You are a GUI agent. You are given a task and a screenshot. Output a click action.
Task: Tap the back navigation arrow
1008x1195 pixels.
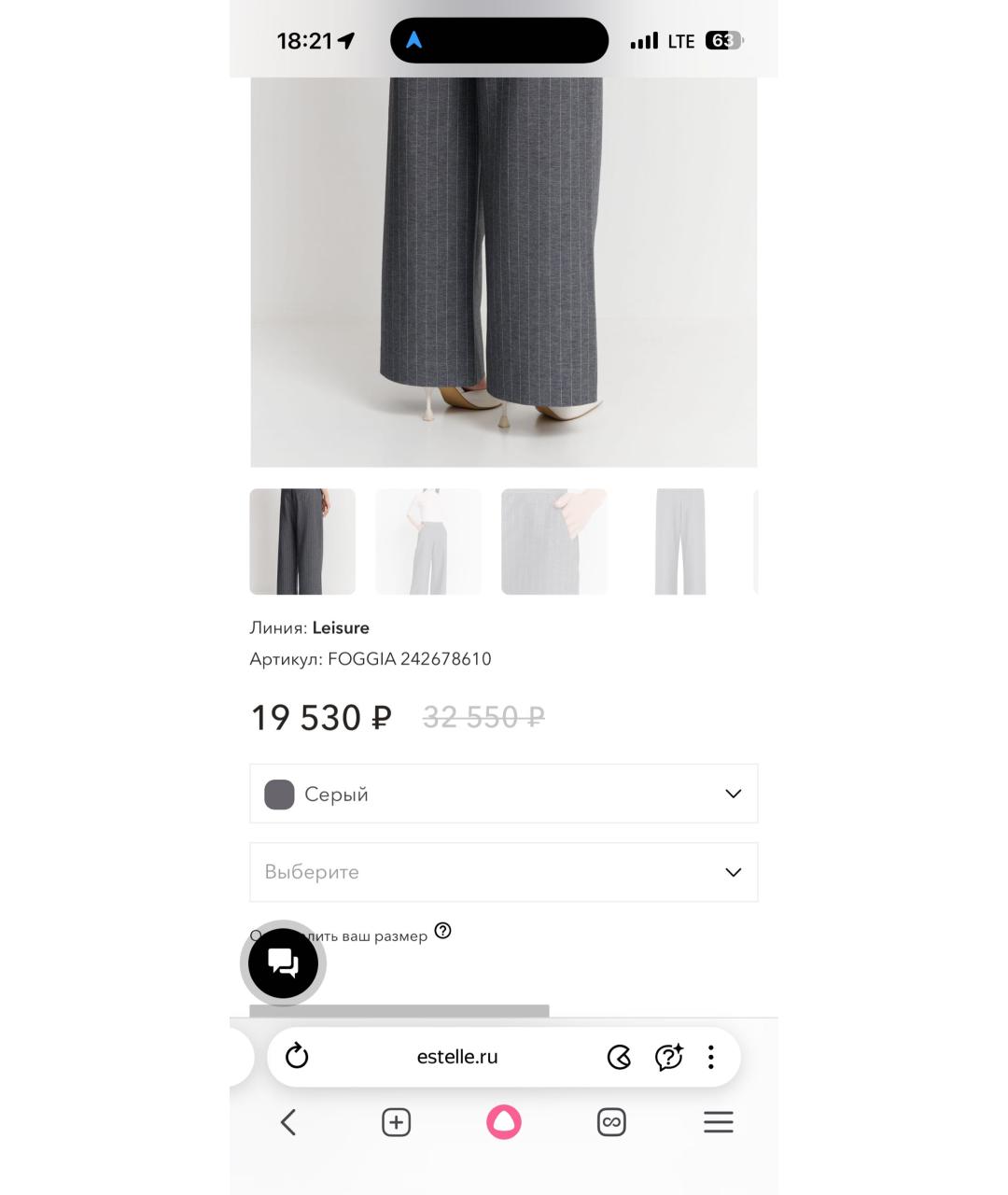pyautogui.click(x=287, y=1121)
